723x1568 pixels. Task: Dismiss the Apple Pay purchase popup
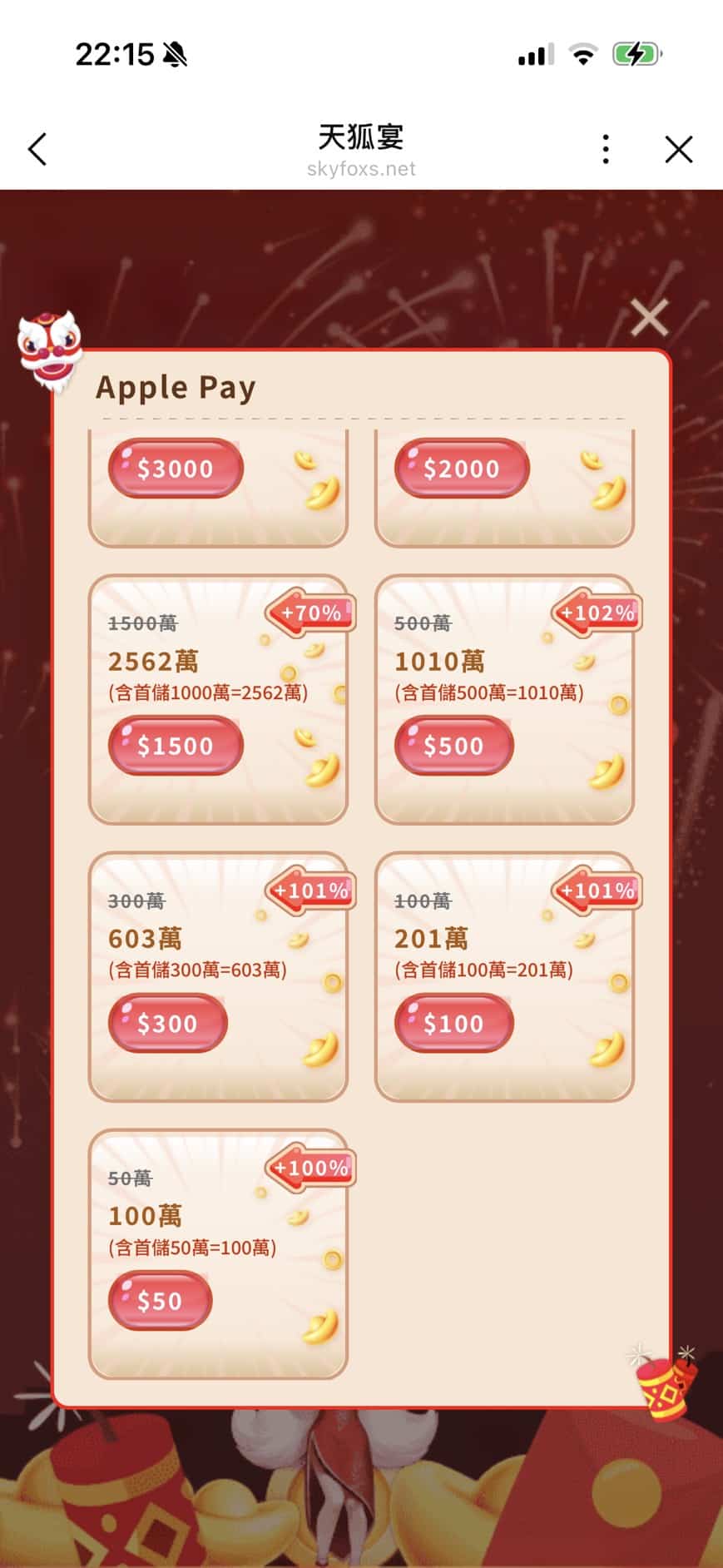[649, 317]
